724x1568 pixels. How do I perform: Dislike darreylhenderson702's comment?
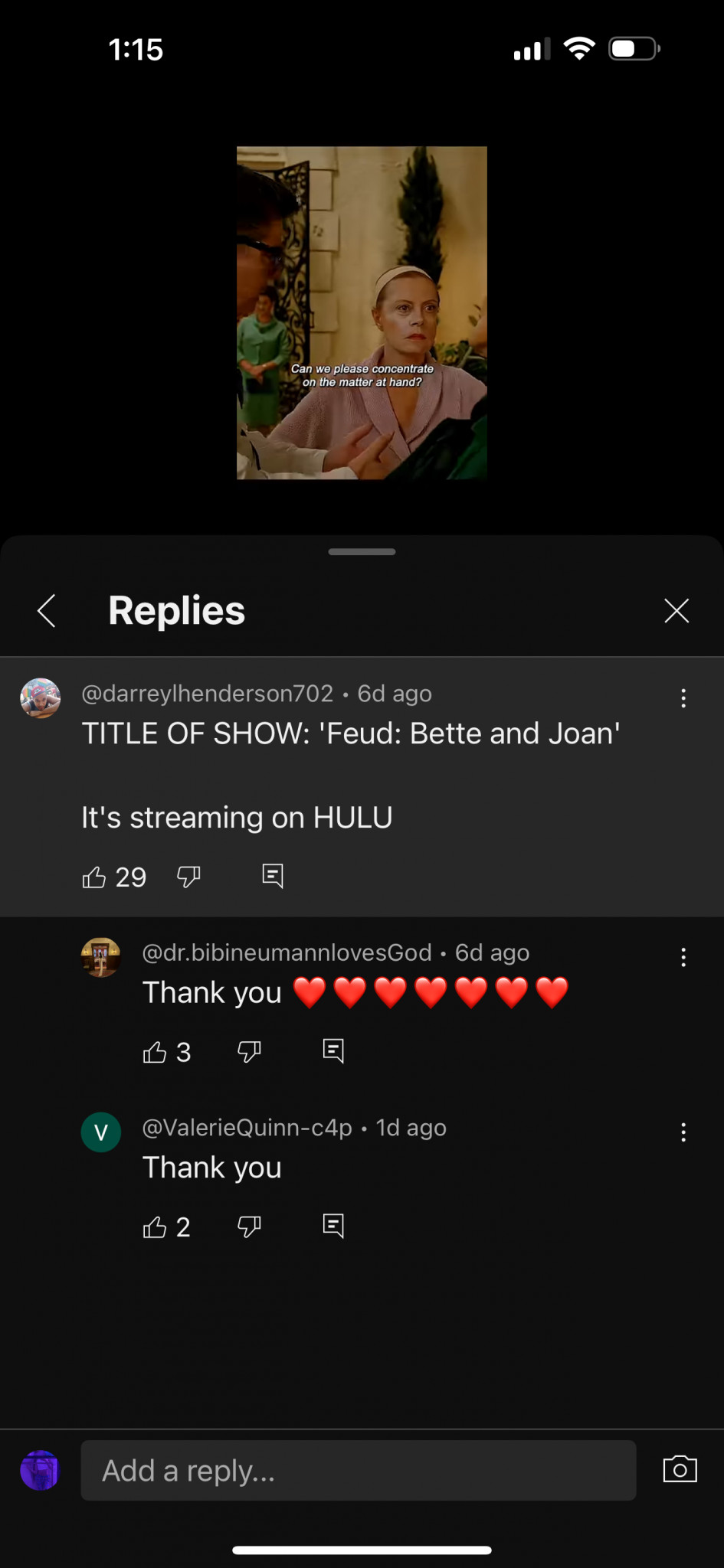click(188, 877)
